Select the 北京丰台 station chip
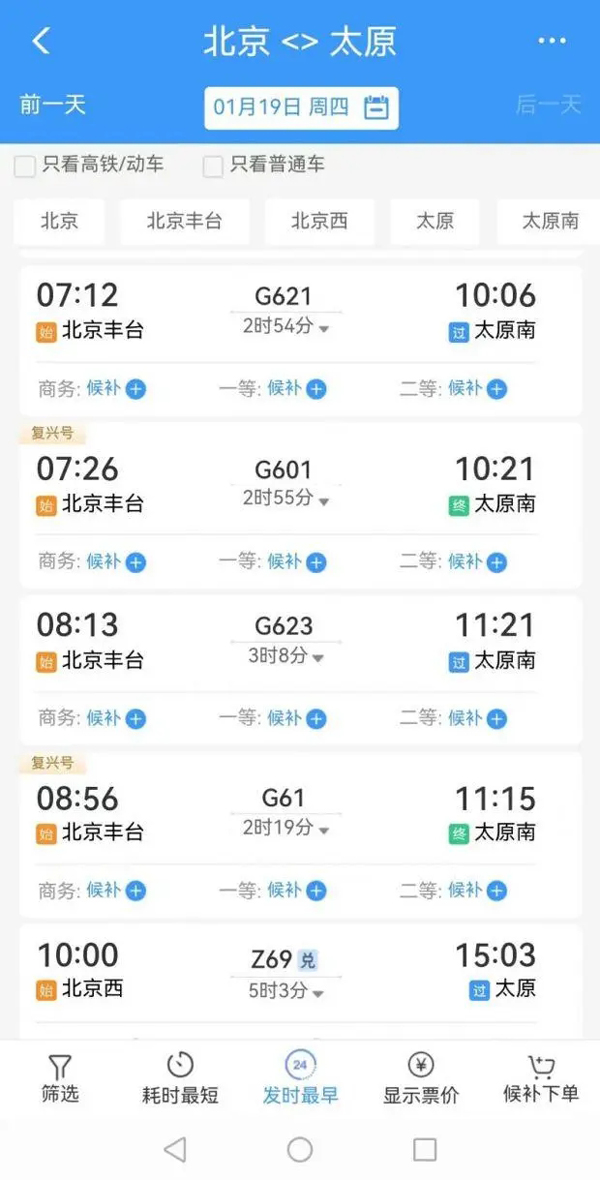 pos(184,221)
